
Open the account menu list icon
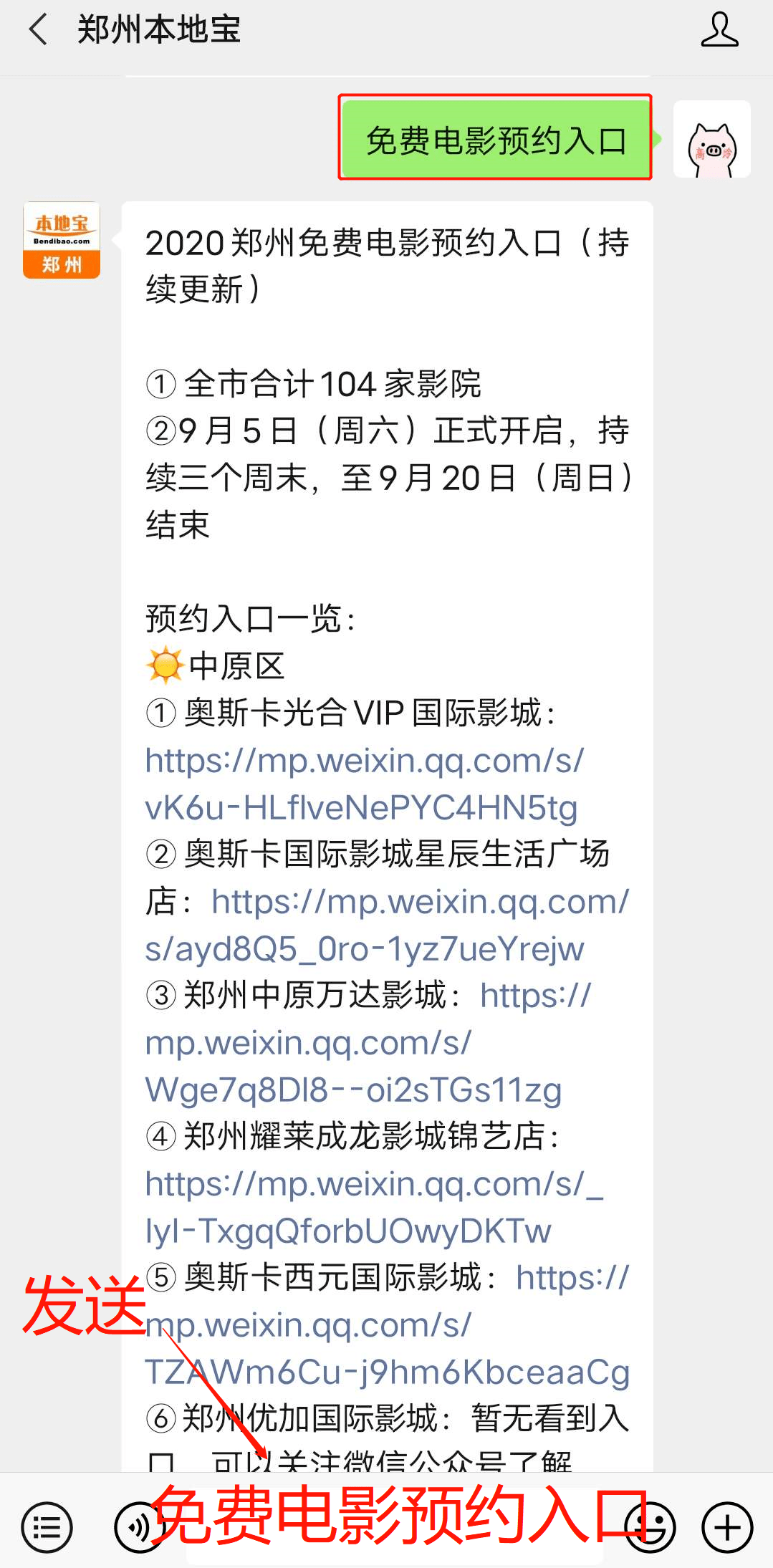click(x=47, y=1527)
